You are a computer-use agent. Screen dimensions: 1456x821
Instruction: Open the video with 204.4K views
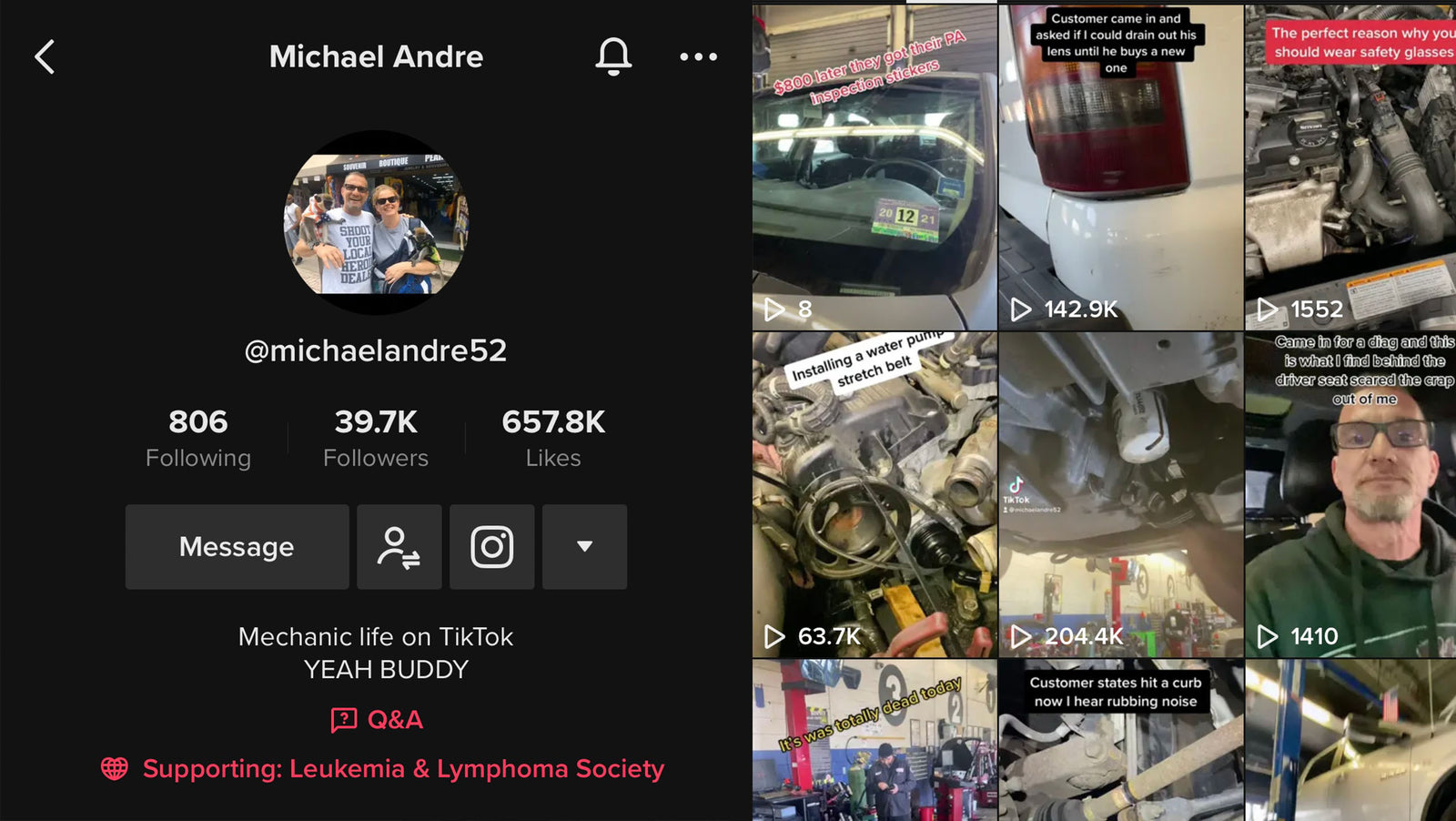coord(1120,496)
